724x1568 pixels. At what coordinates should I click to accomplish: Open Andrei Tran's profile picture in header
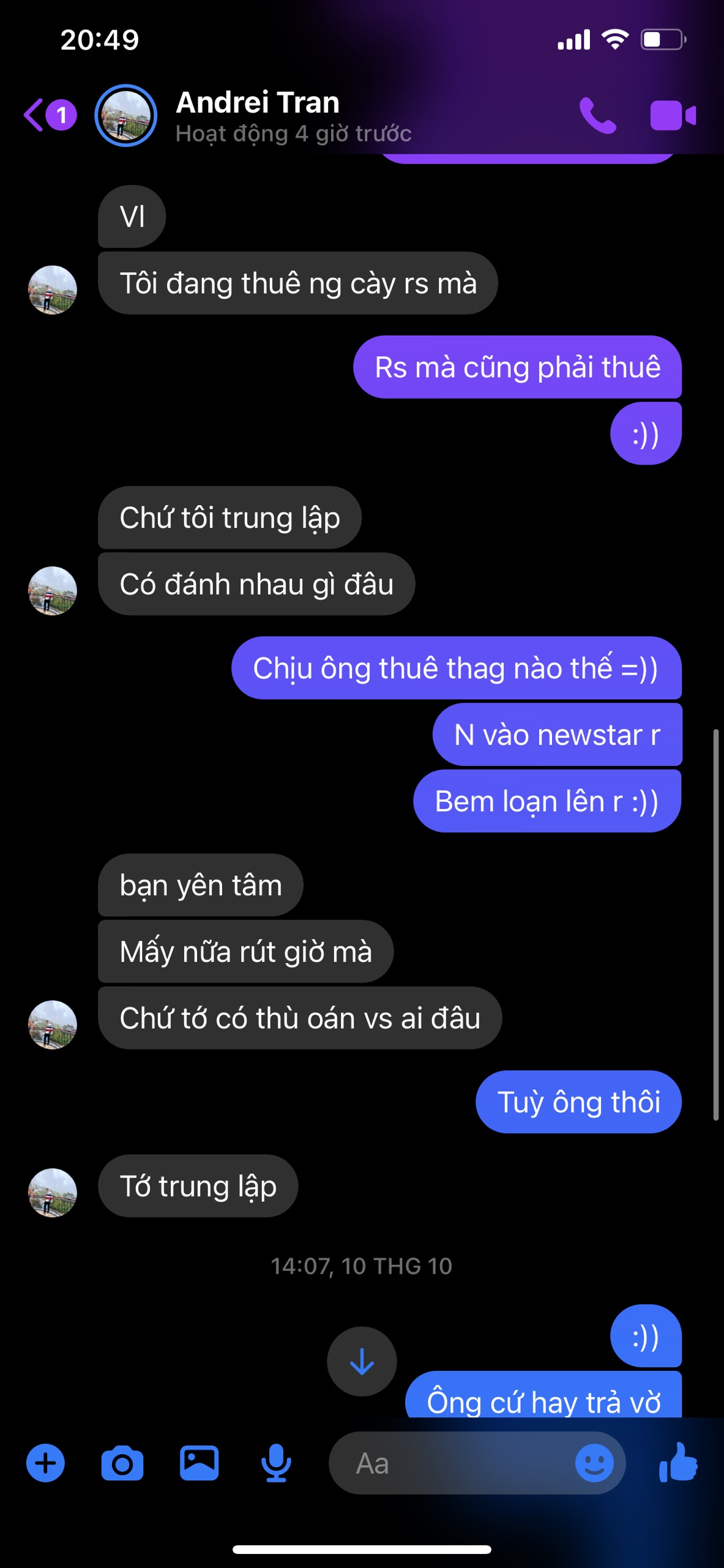point(126,116)
